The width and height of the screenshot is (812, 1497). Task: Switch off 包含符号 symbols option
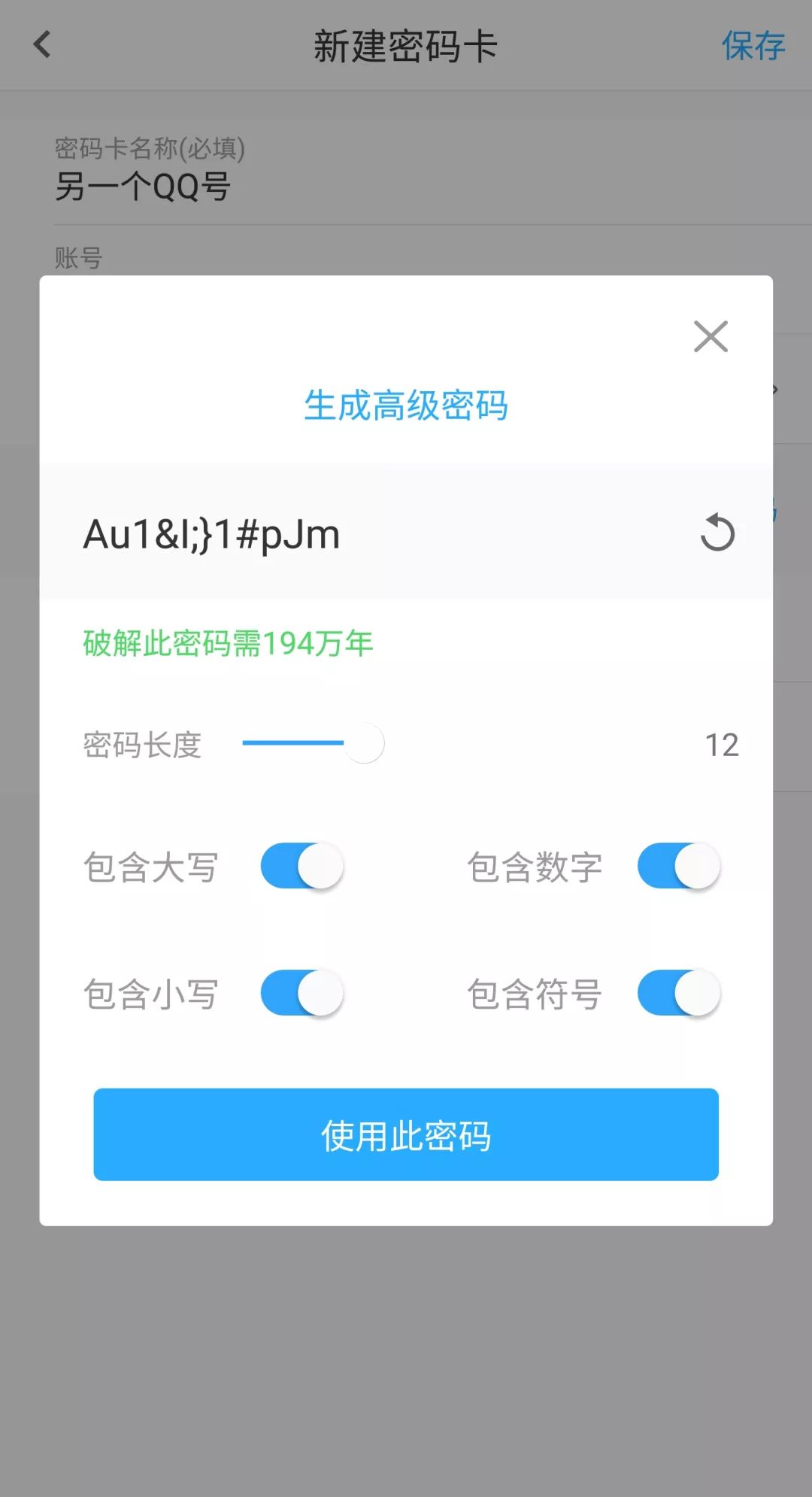point(679,993)
